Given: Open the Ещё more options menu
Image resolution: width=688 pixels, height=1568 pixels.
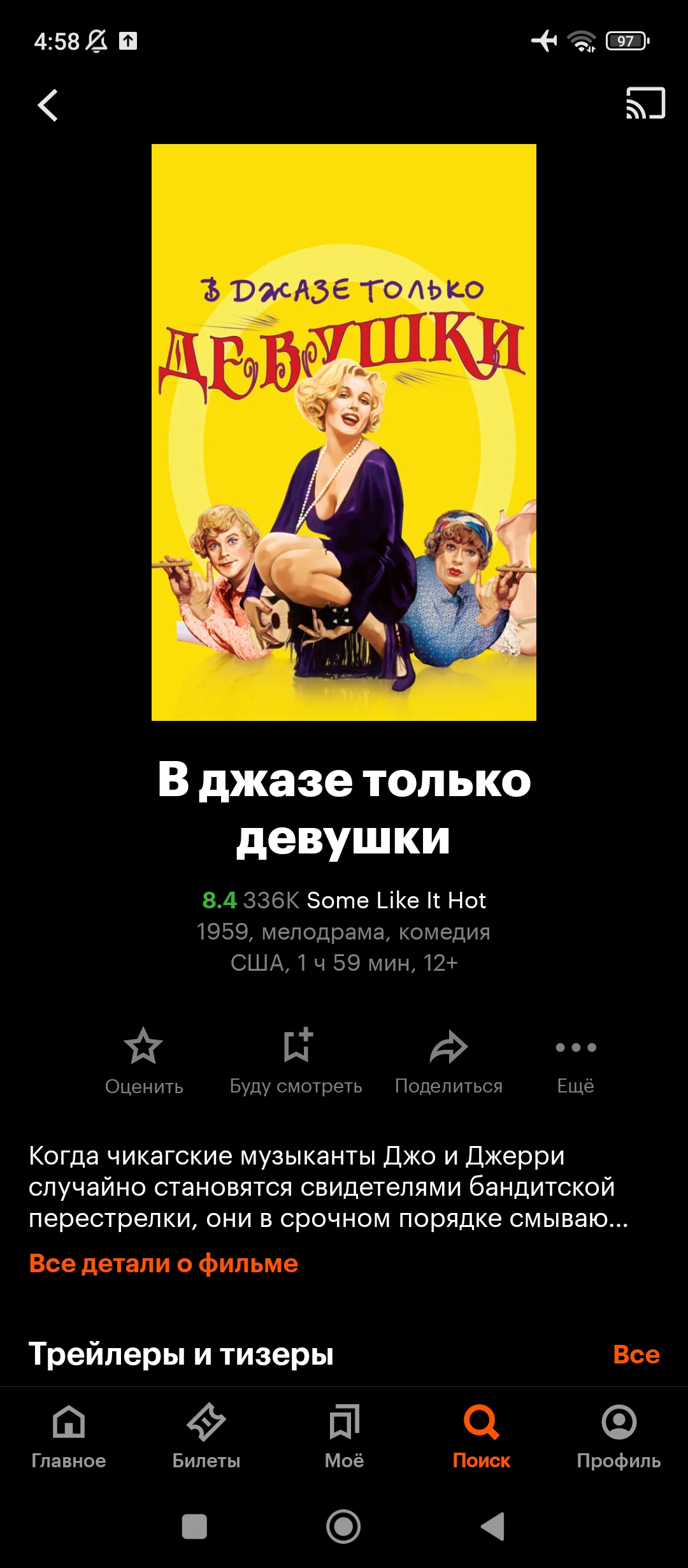Looking at the screenshot, I should point(576,1061).
